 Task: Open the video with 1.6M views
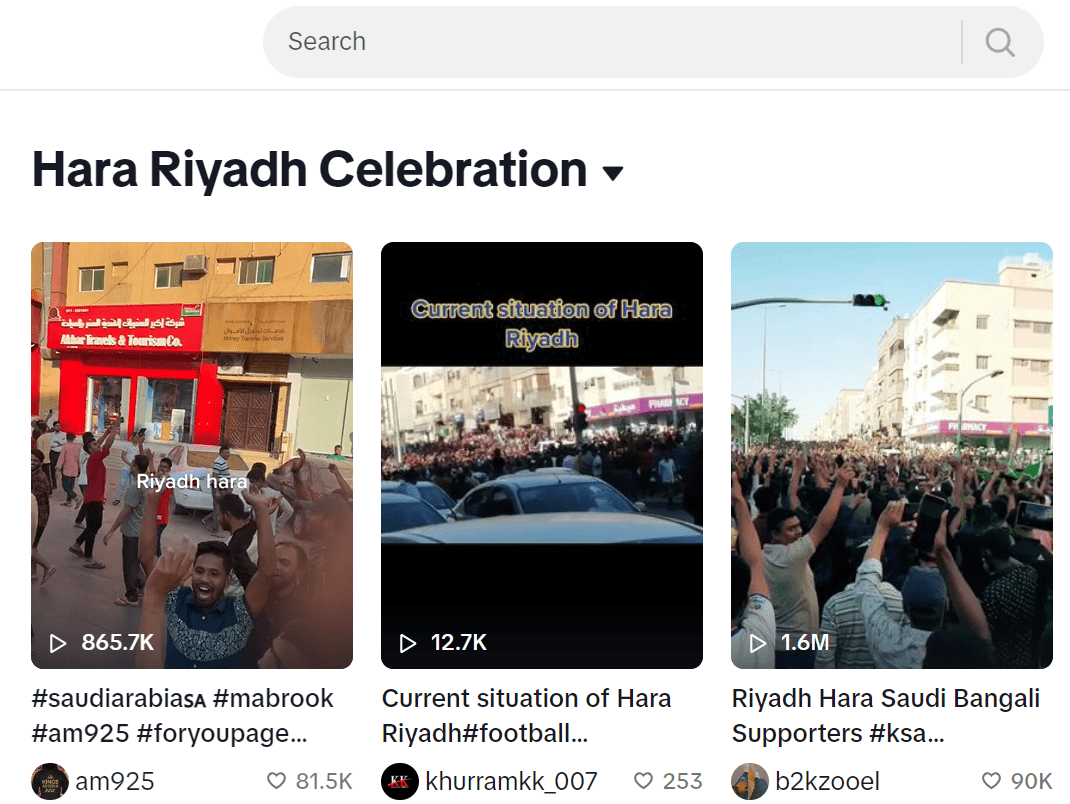pyautogui.click(x=892, y=455)
